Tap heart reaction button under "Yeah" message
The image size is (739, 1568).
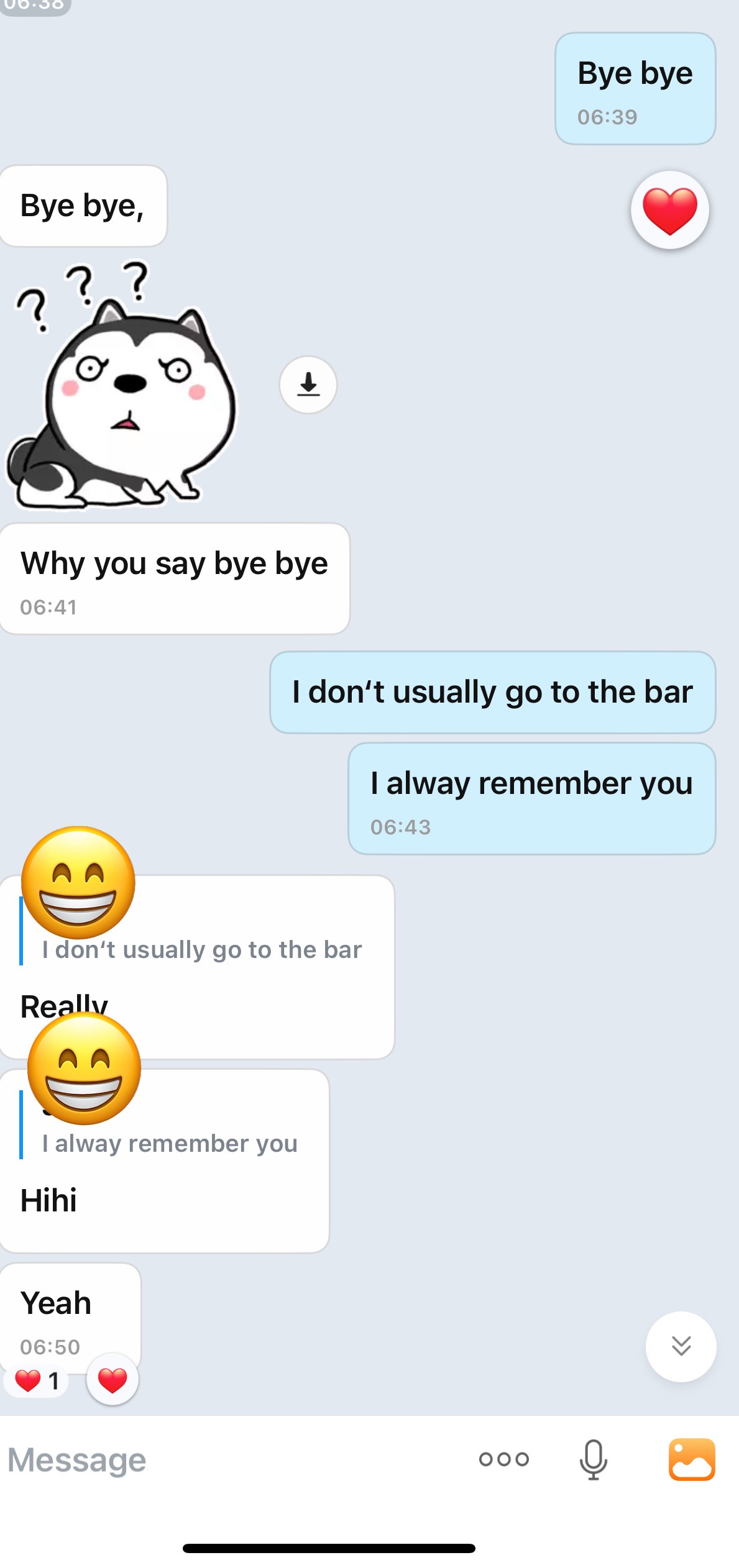112,1380
